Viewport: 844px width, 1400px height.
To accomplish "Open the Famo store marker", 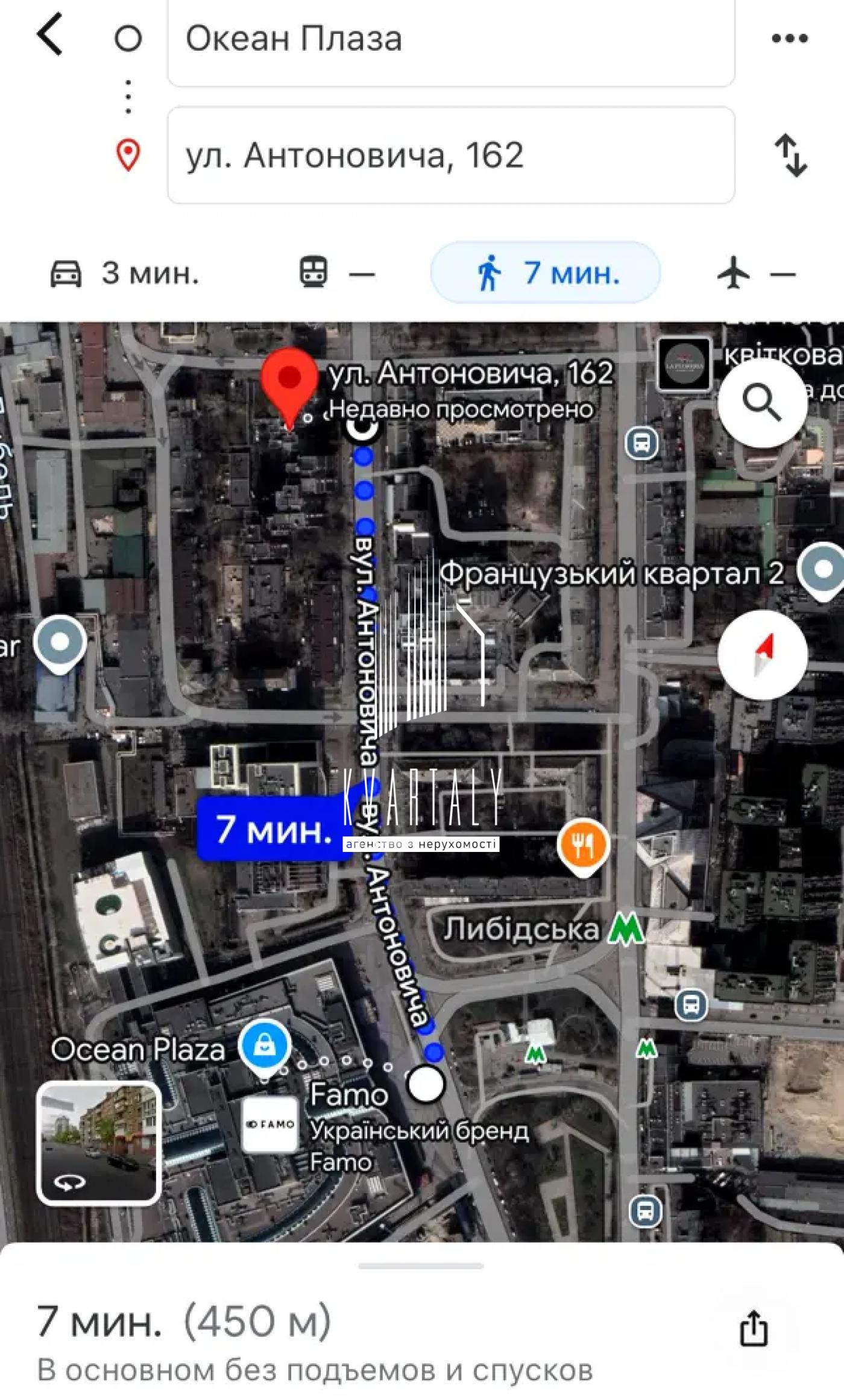I will [x=270, y=1124].
